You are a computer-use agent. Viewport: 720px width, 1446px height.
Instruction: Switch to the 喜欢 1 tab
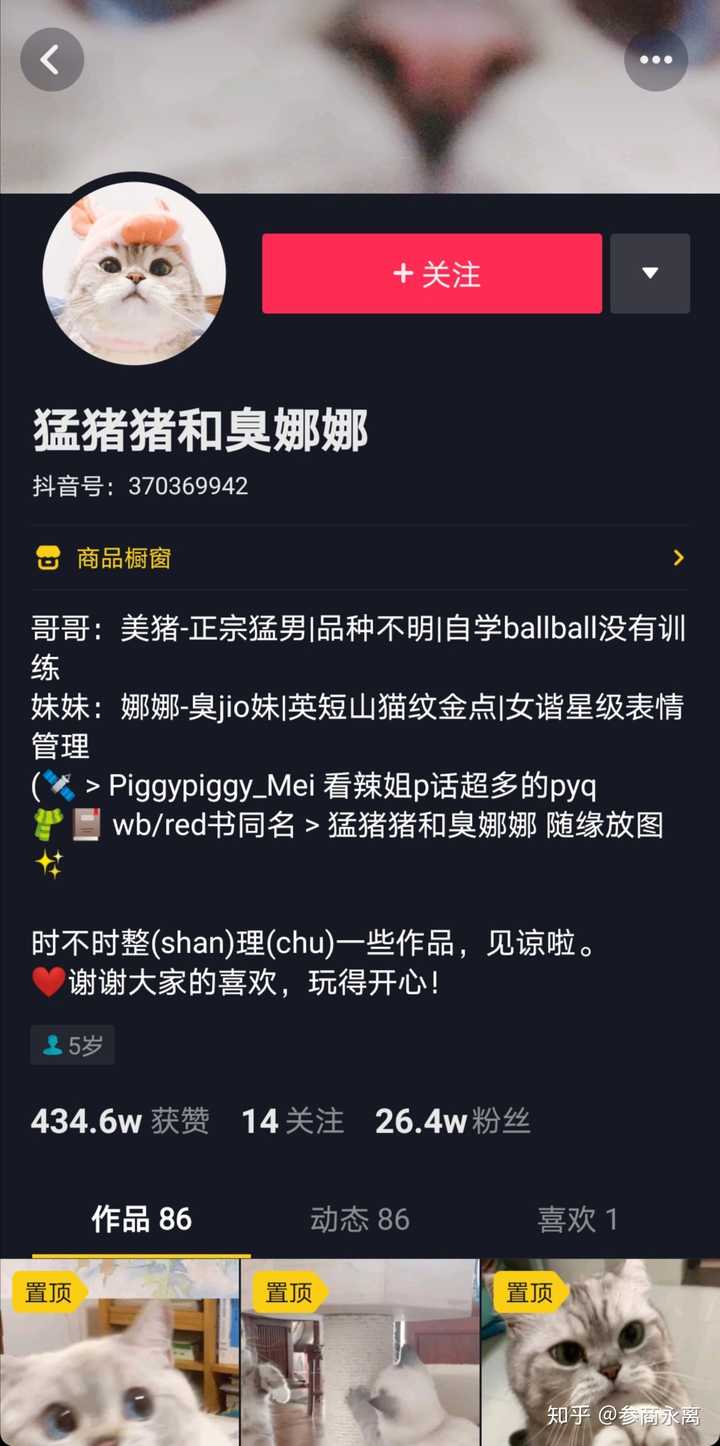[x=578, y=1219]
